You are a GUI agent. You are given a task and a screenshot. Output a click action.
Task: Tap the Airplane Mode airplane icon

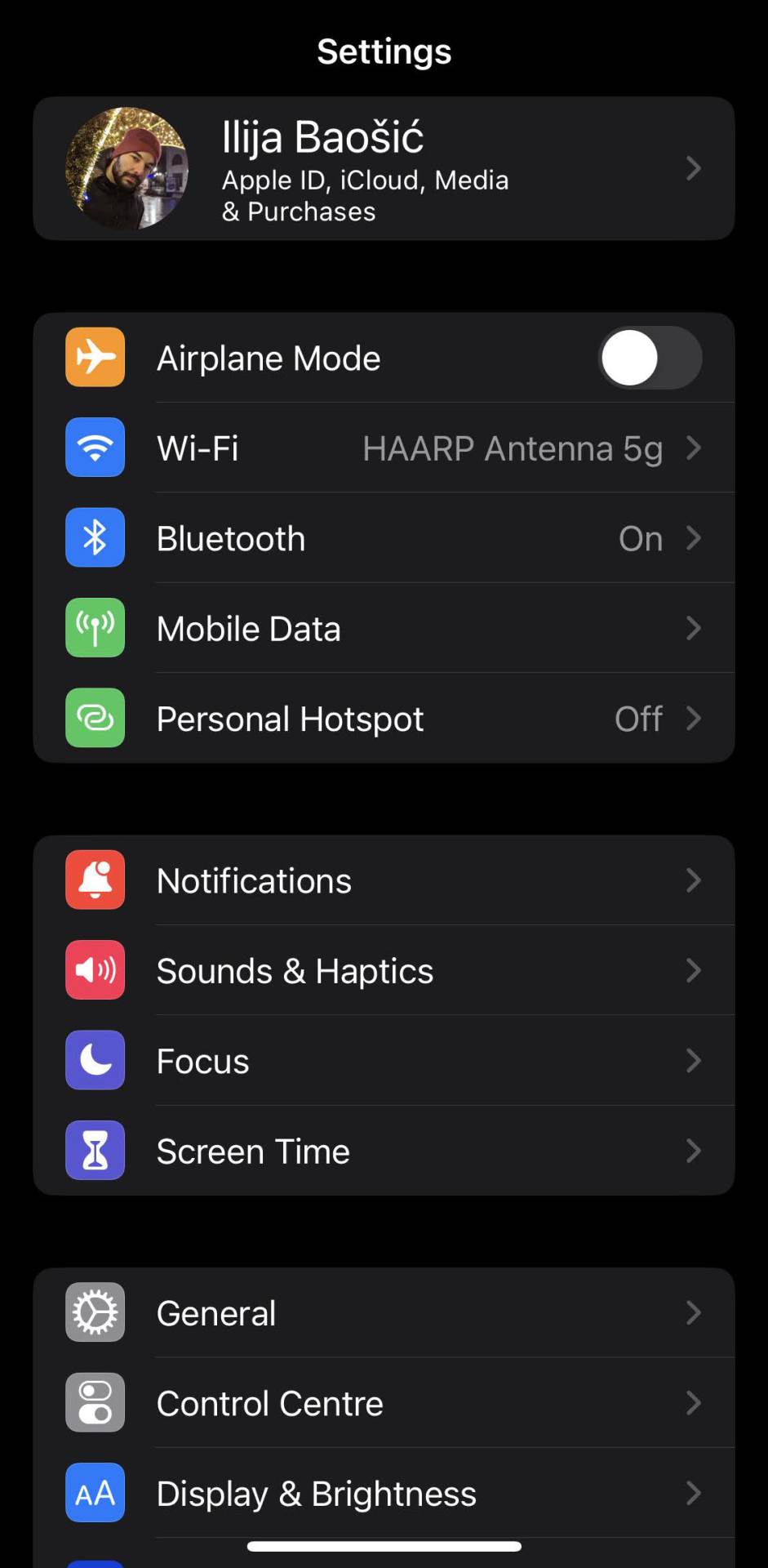pyautogui.click(x=95, y=357)
